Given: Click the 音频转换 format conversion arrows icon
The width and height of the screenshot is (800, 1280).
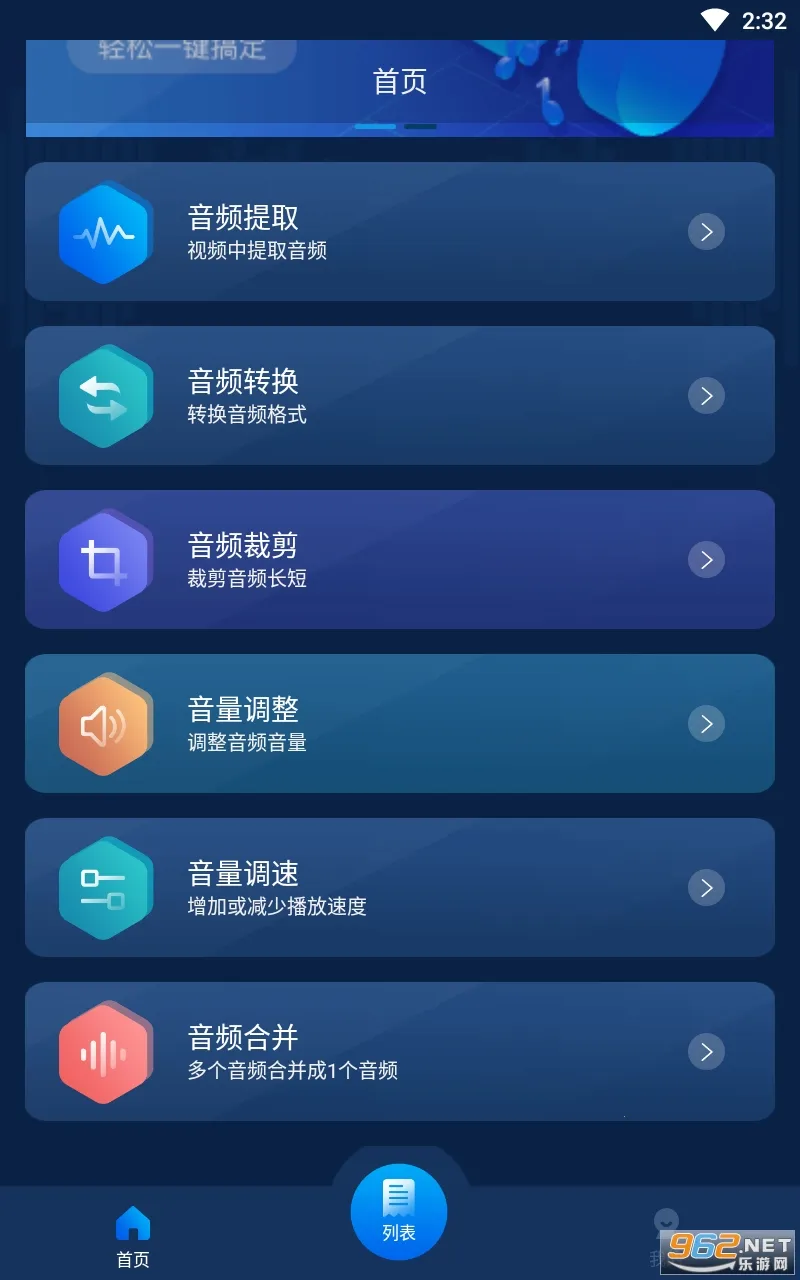Looking at the screenshot, I should (104, 396).
